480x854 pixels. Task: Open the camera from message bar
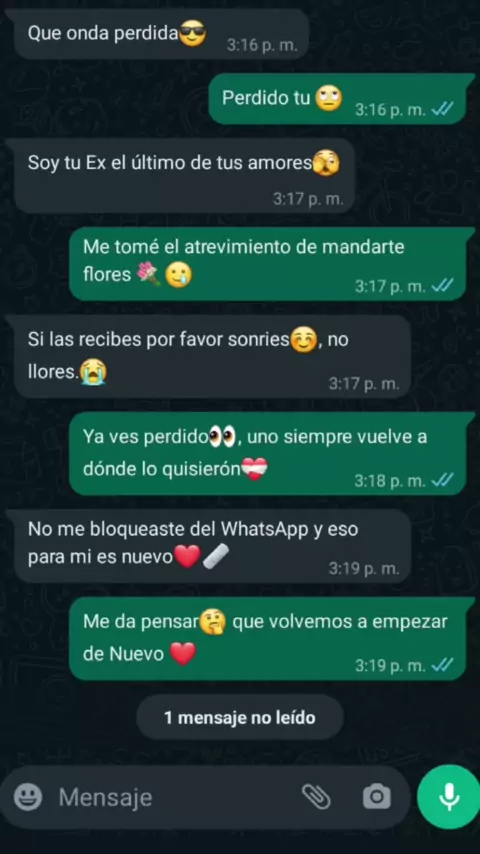click(376, 797)
